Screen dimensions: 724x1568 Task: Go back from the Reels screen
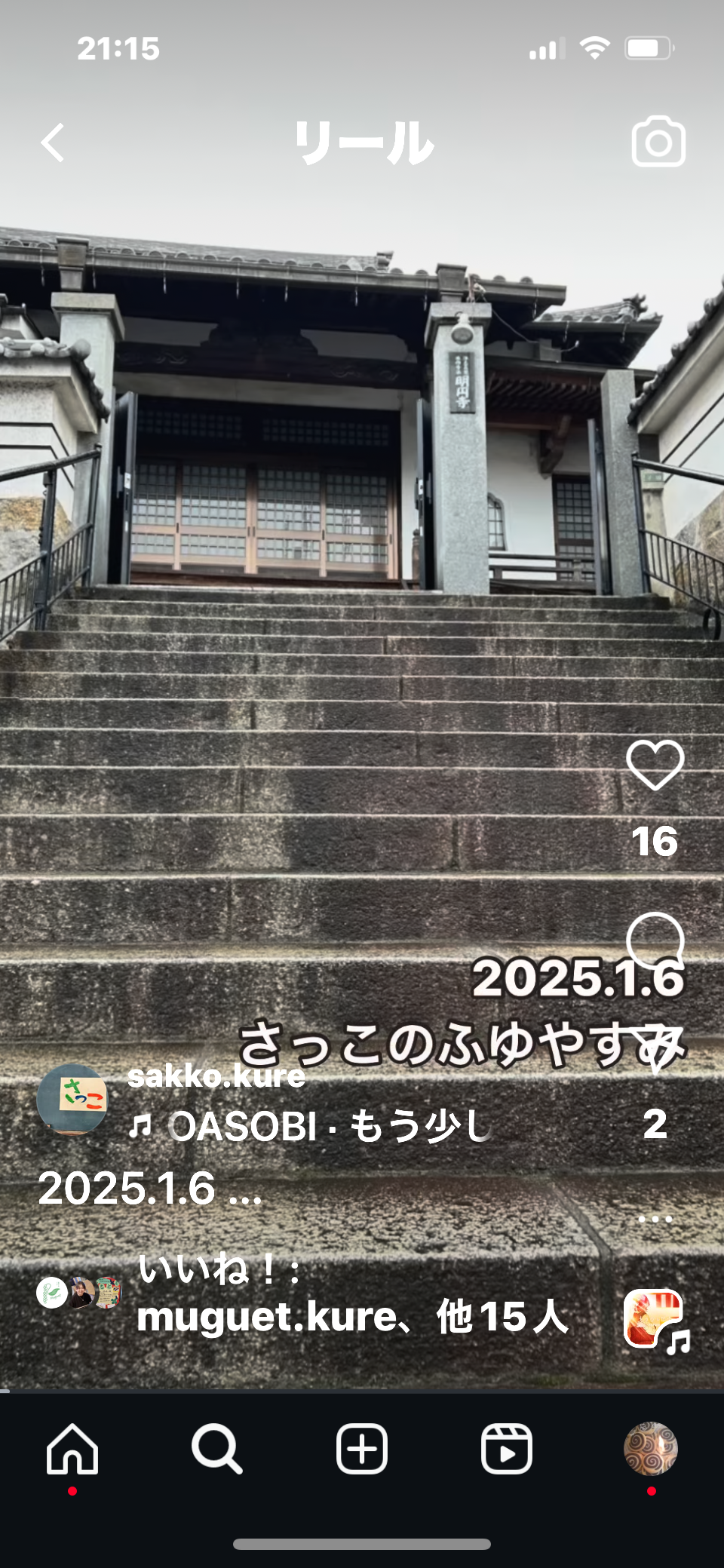53,143
